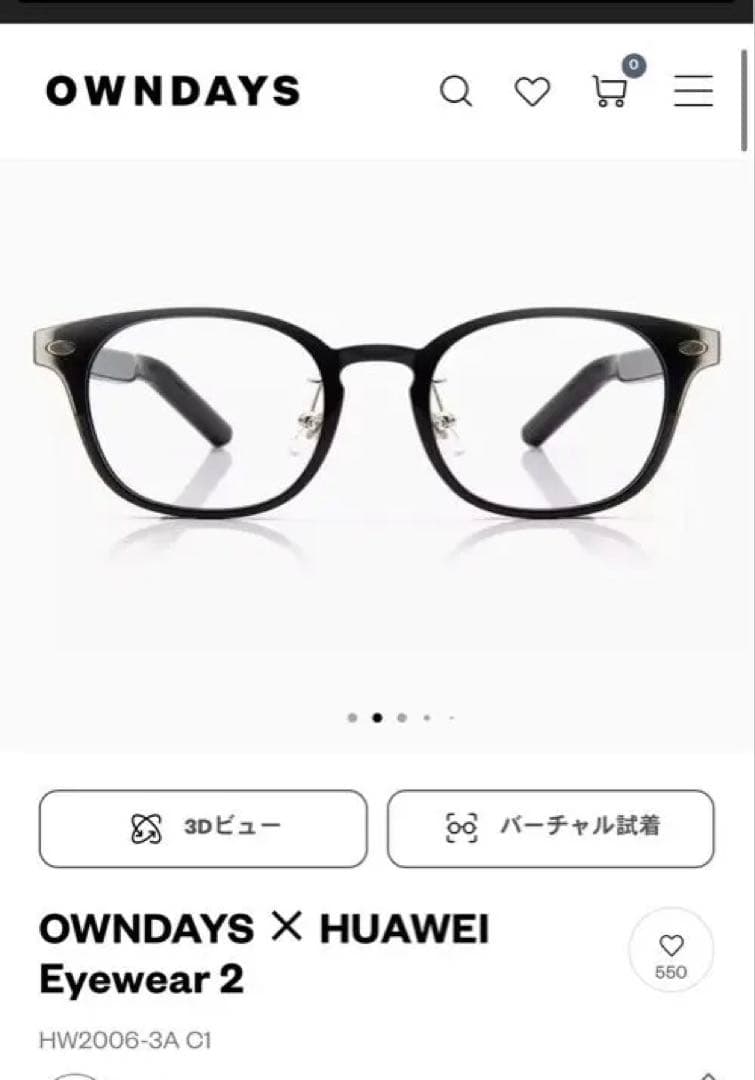Image resolution: width=755 pixels, height=1080 pixels.
Task: Open the shopping cart icon
Action: point(610,93)
